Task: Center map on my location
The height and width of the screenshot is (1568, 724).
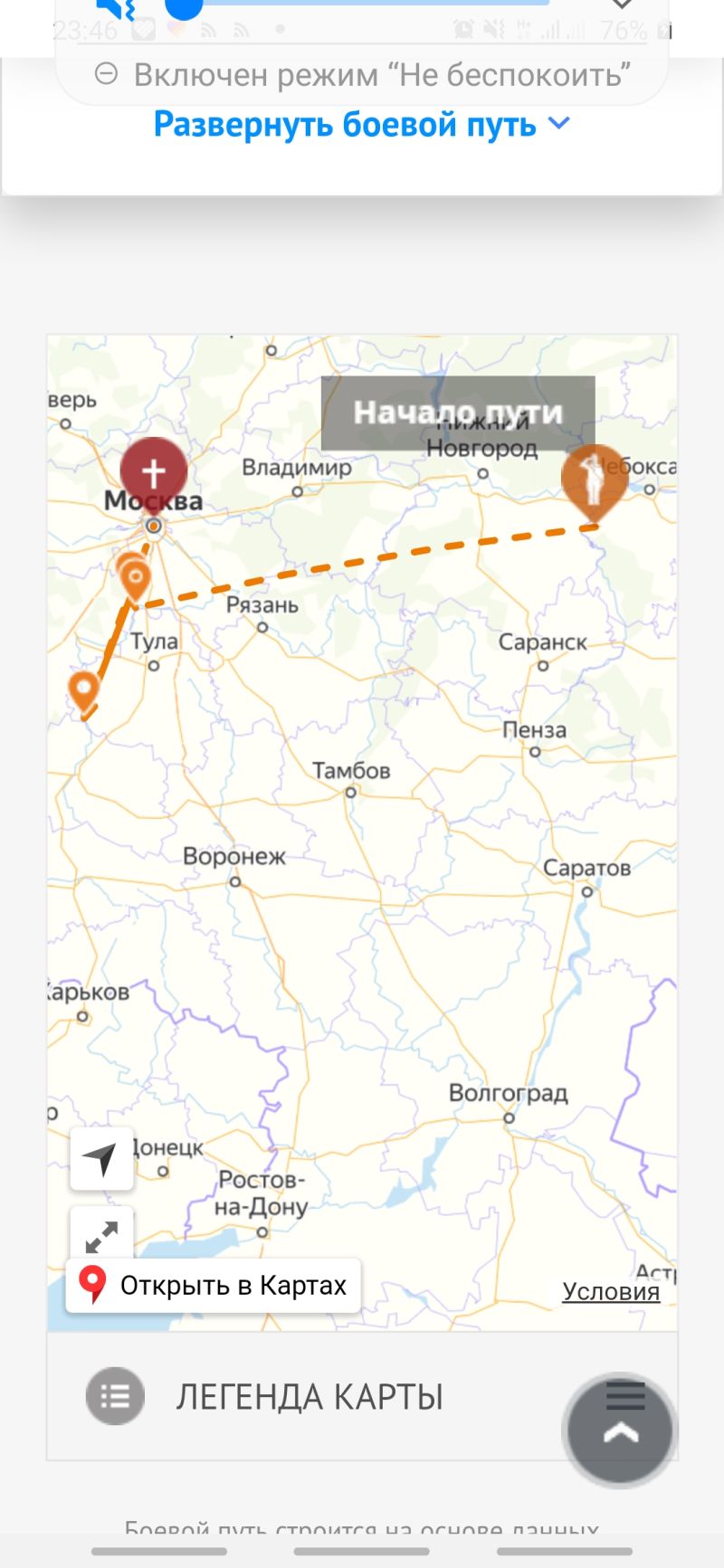Action: coord(101,1158)
